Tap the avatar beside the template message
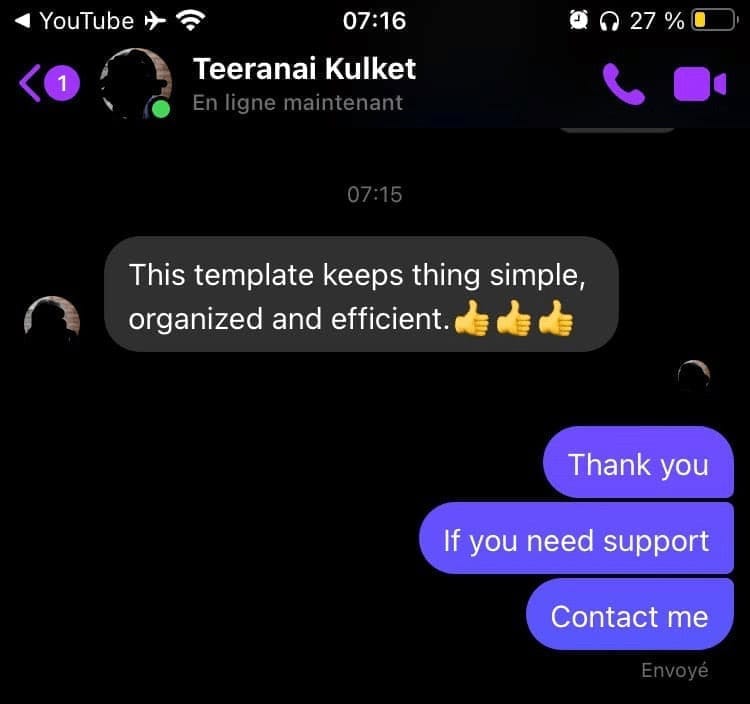The height and width of the screenshot is (704, 750). click(50, 321)
